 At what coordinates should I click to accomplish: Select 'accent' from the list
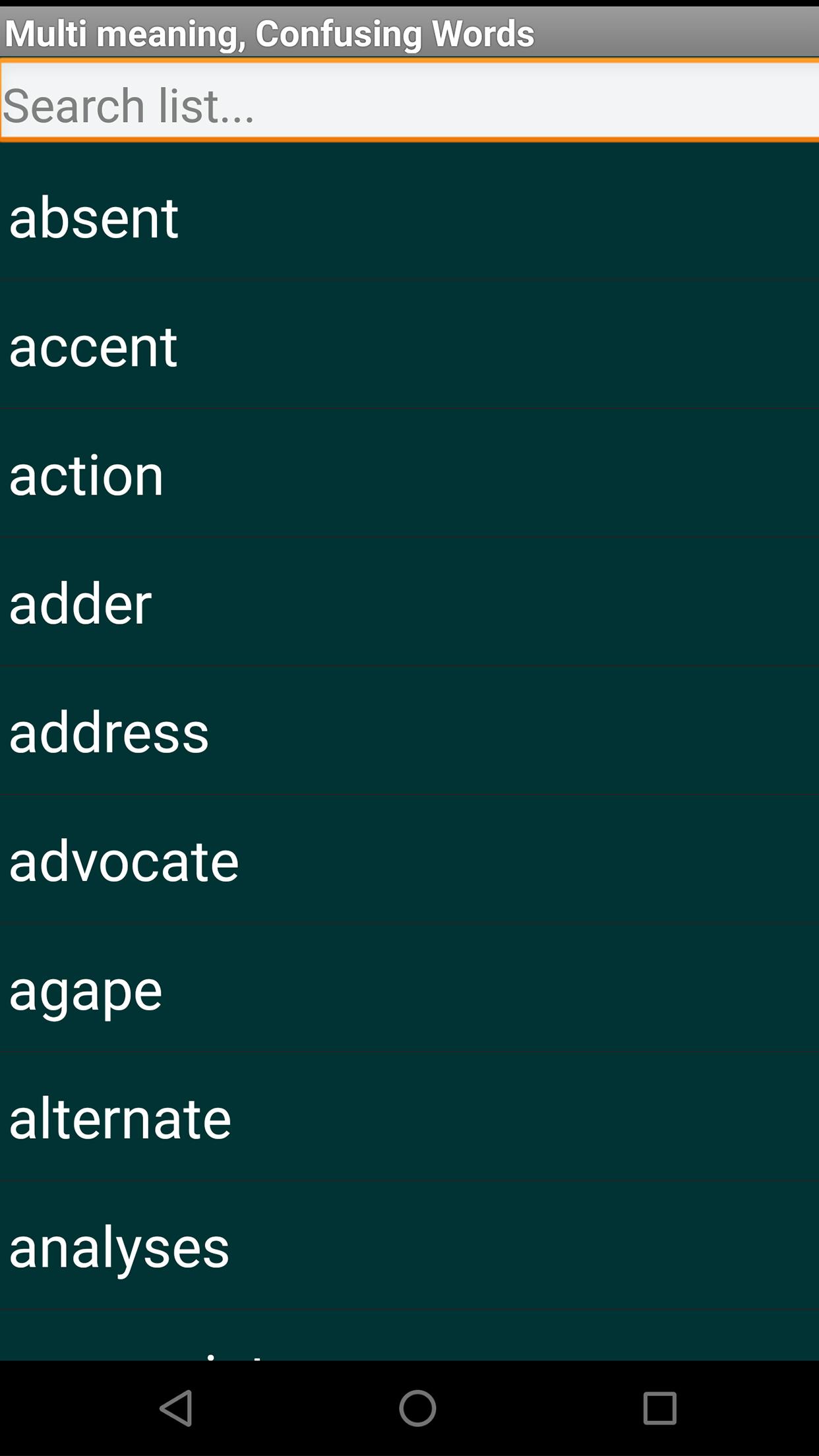click(x=409, y=346)
